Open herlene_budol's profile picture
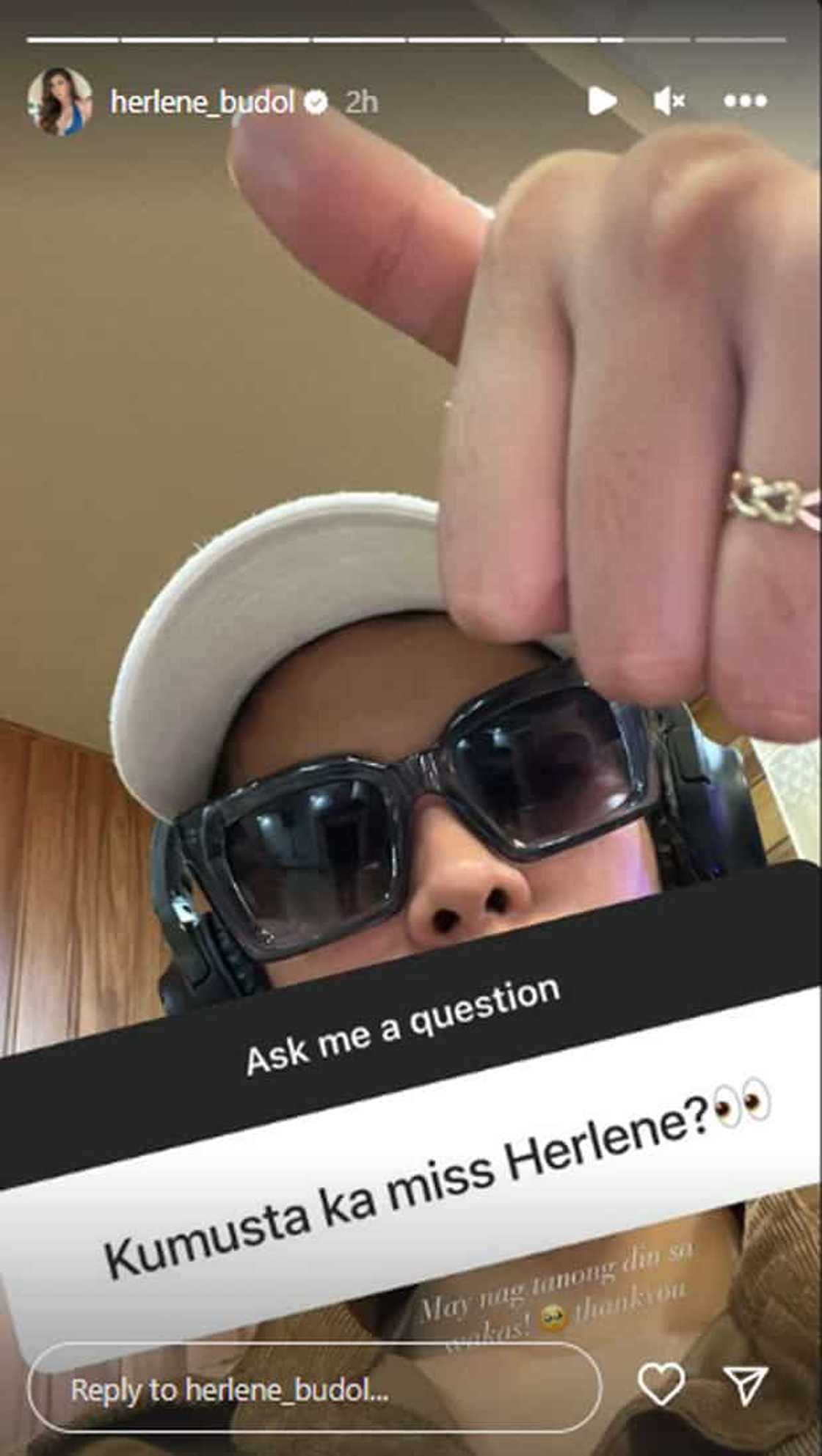This screenshot has height=1456, width=822. click(x=60, y=102)
